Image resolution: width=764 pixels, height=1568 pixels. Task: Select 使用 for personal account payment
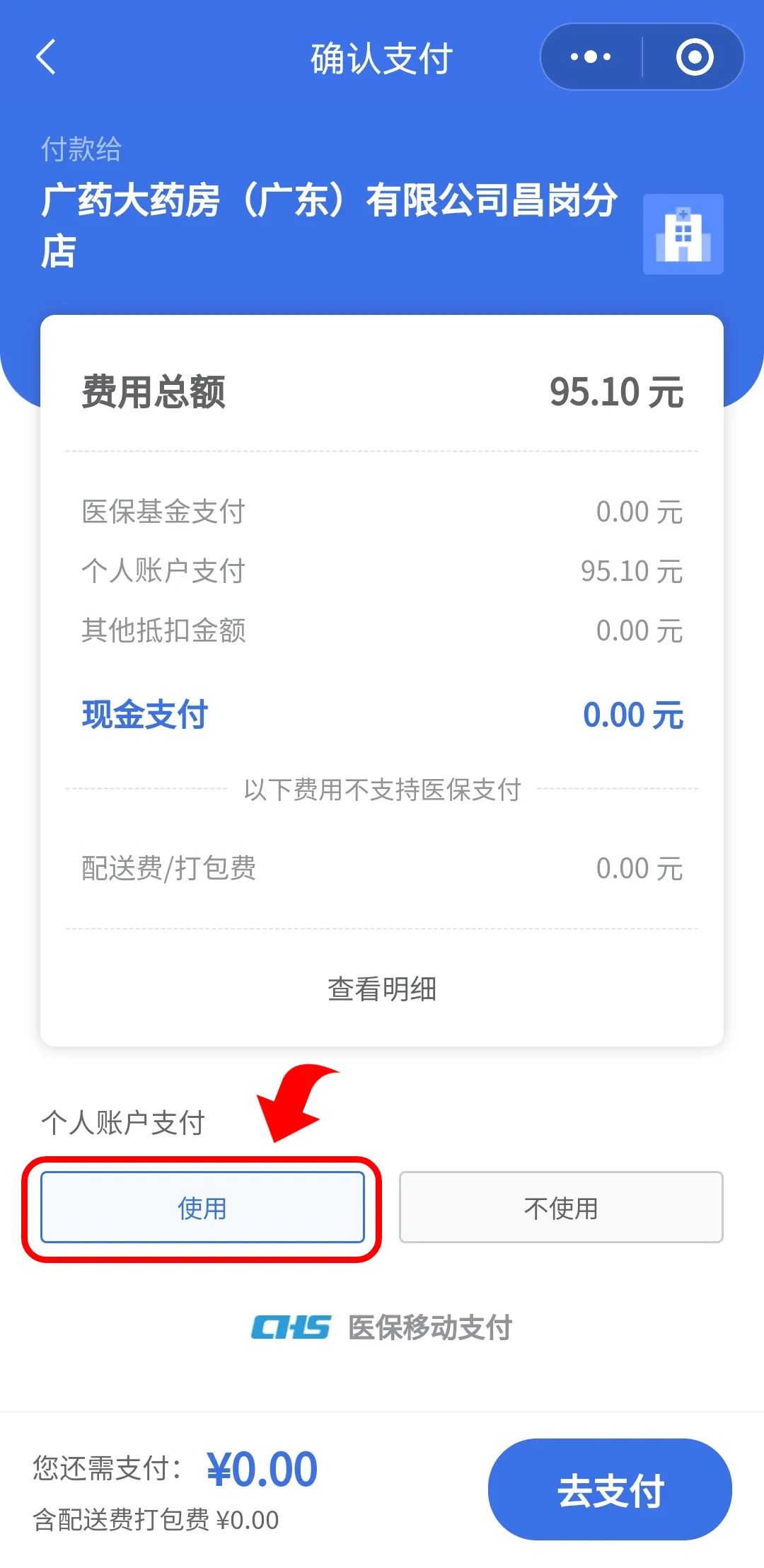(202, 1207)
